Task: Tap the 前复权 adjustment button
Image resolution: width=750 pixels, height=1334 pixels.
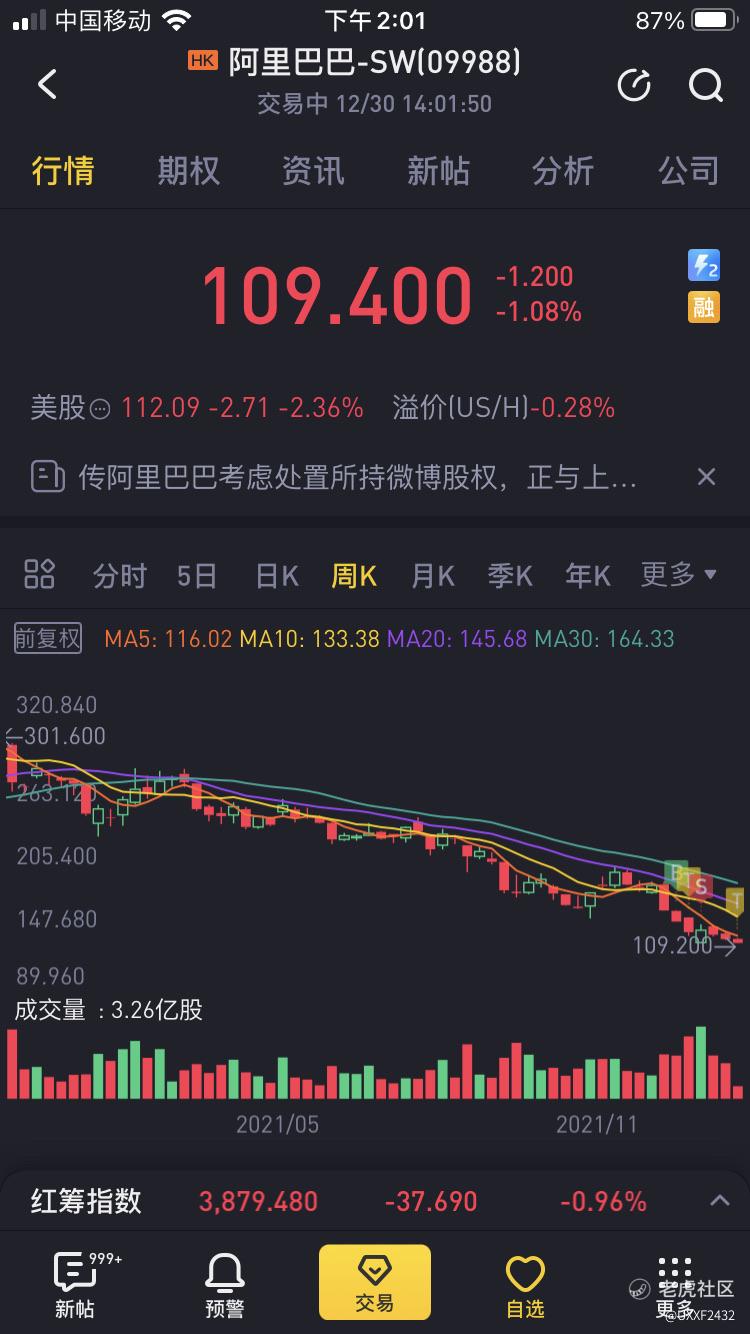Action: (x=47, y=638)
